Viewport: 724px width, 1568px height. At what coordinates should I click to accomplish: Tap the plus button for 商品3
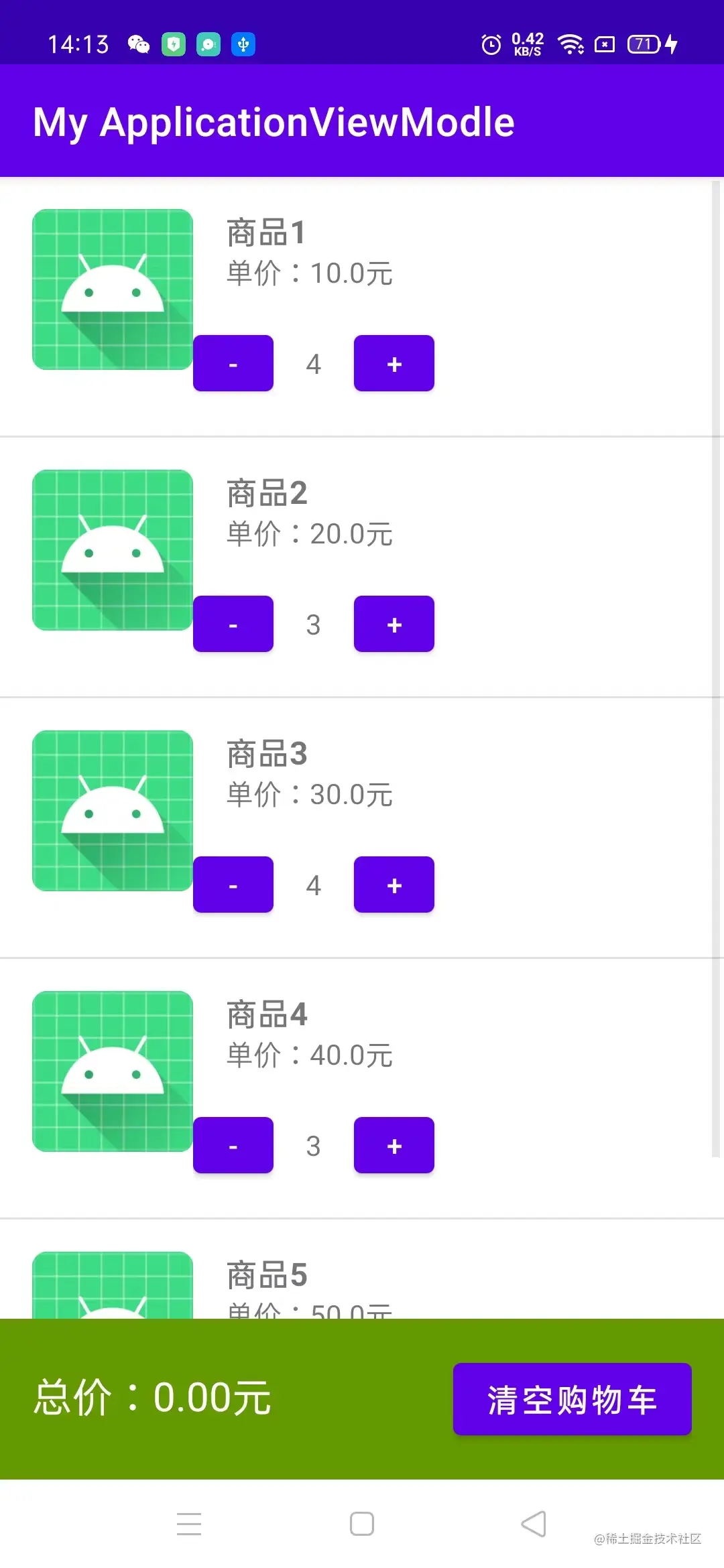point(394,885)
